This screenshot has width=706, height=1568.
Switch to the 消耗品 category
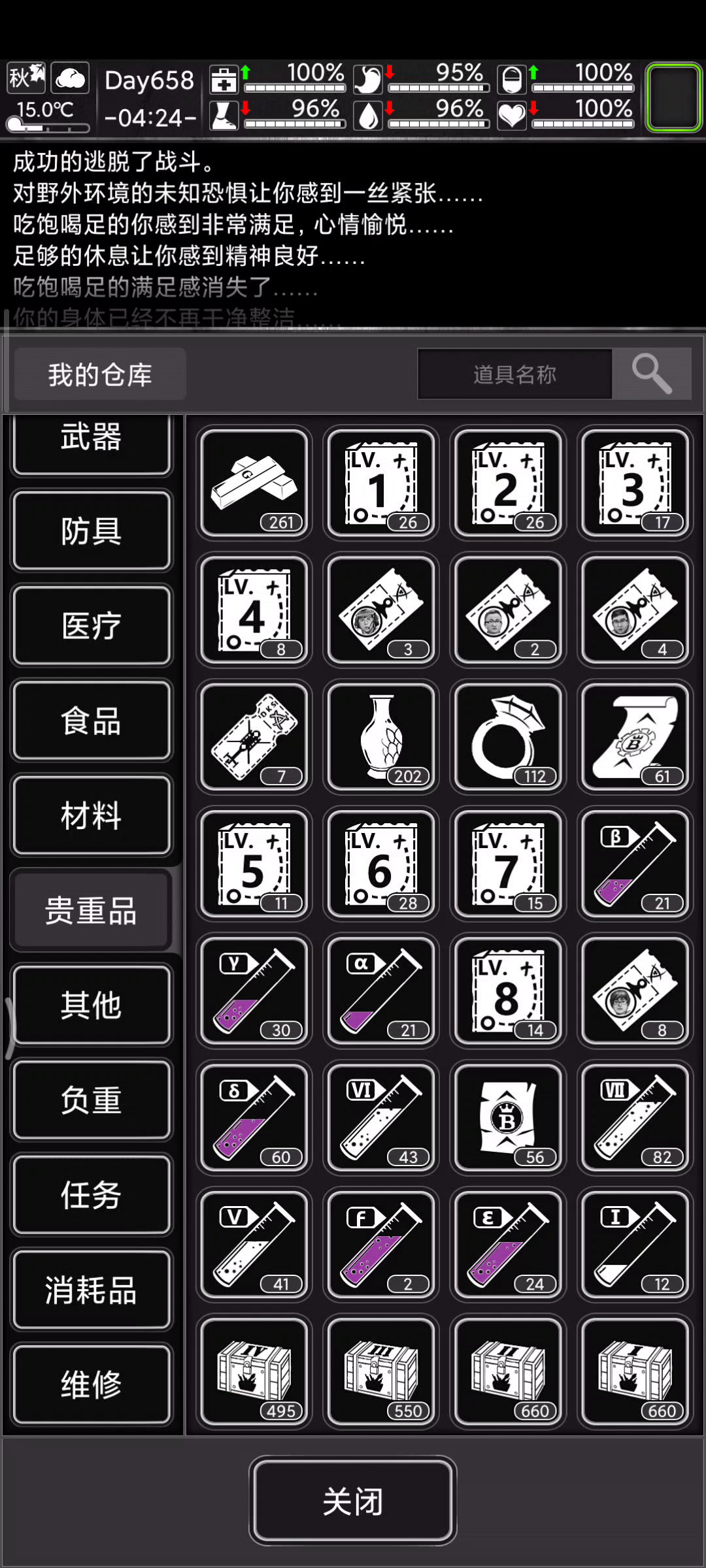pos(92,1289)
